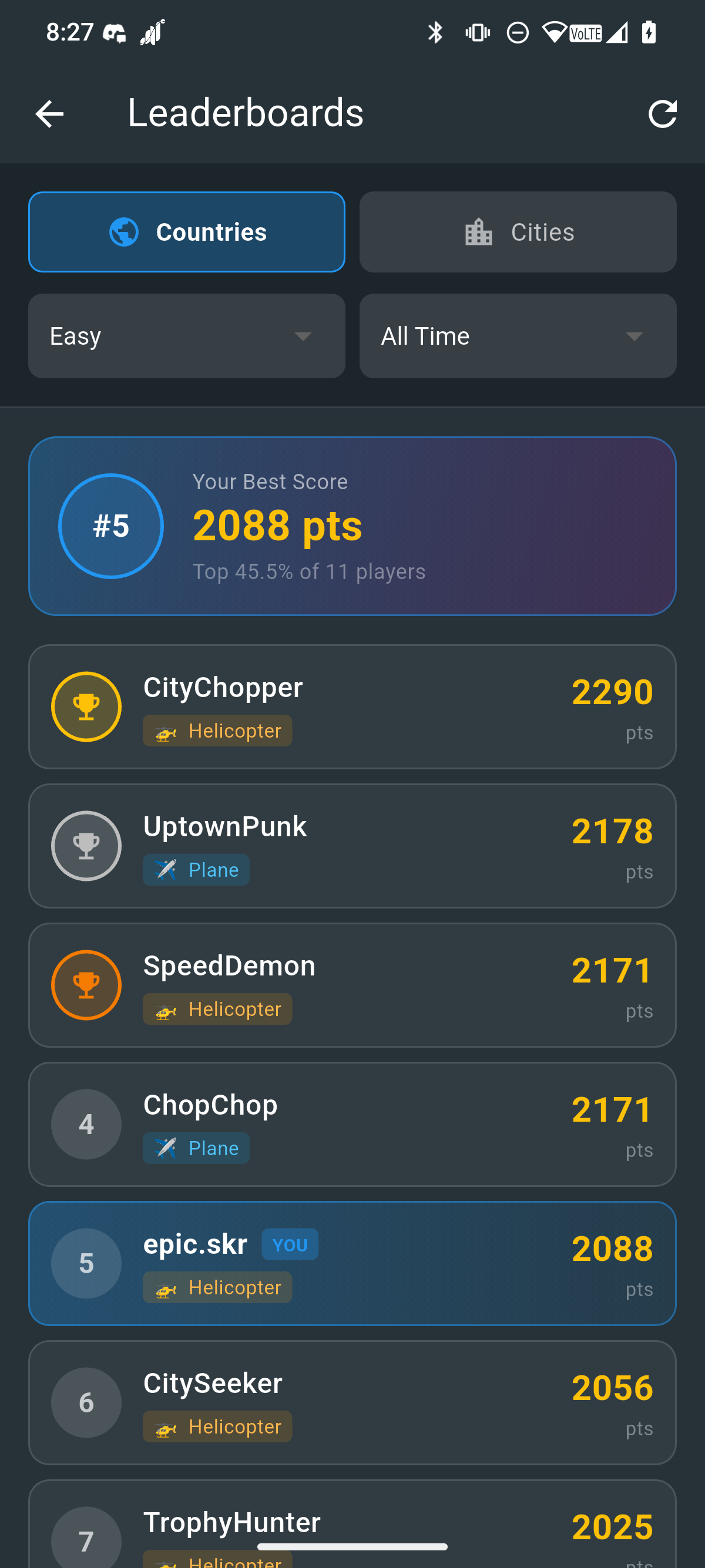The width and height of the screenshot is (705, 1568).
Task: Click the silver trophy icon beside UptownPunk
Action: (86, 846)
